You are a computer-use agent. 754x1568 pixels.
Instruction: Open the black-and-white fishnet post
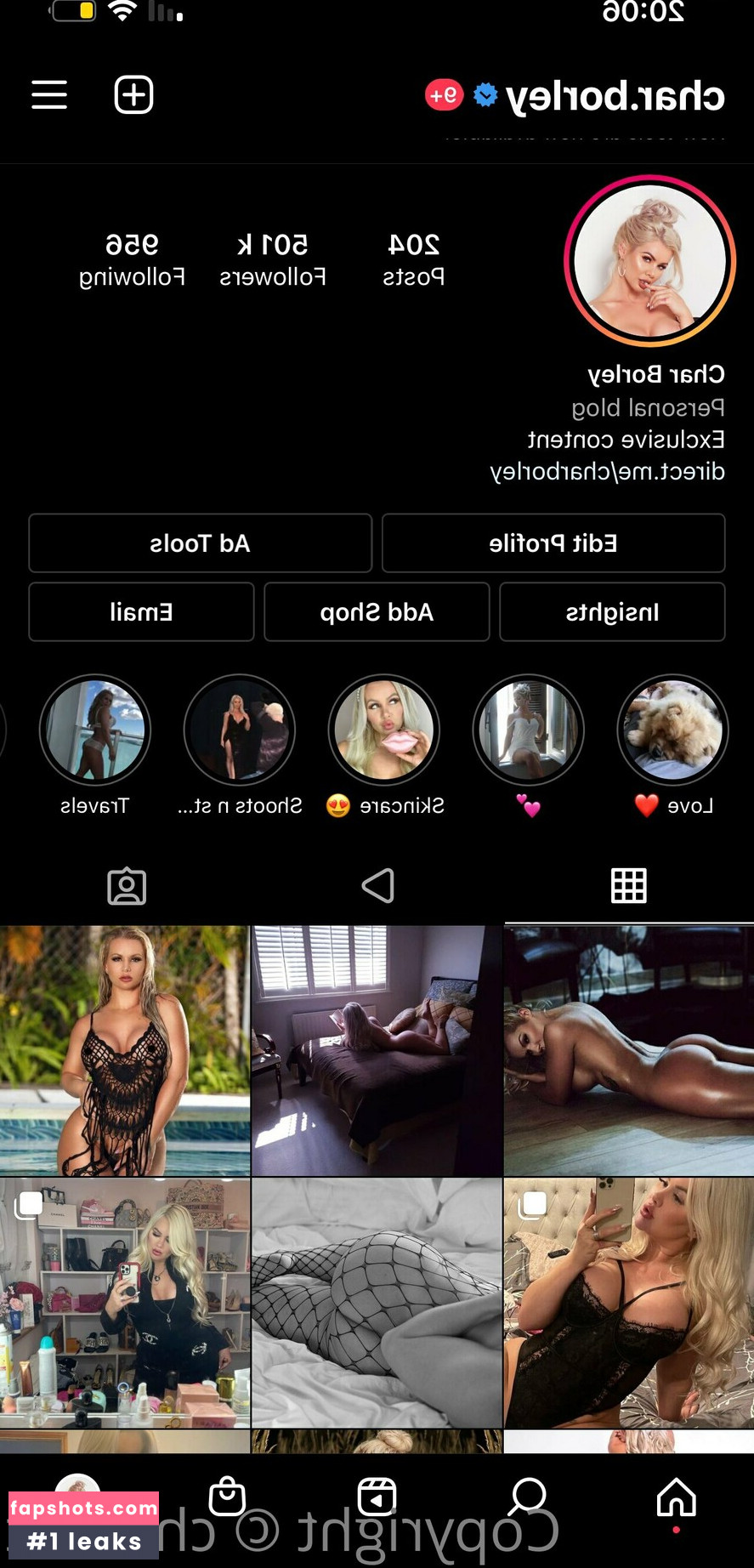[377, 1303]
